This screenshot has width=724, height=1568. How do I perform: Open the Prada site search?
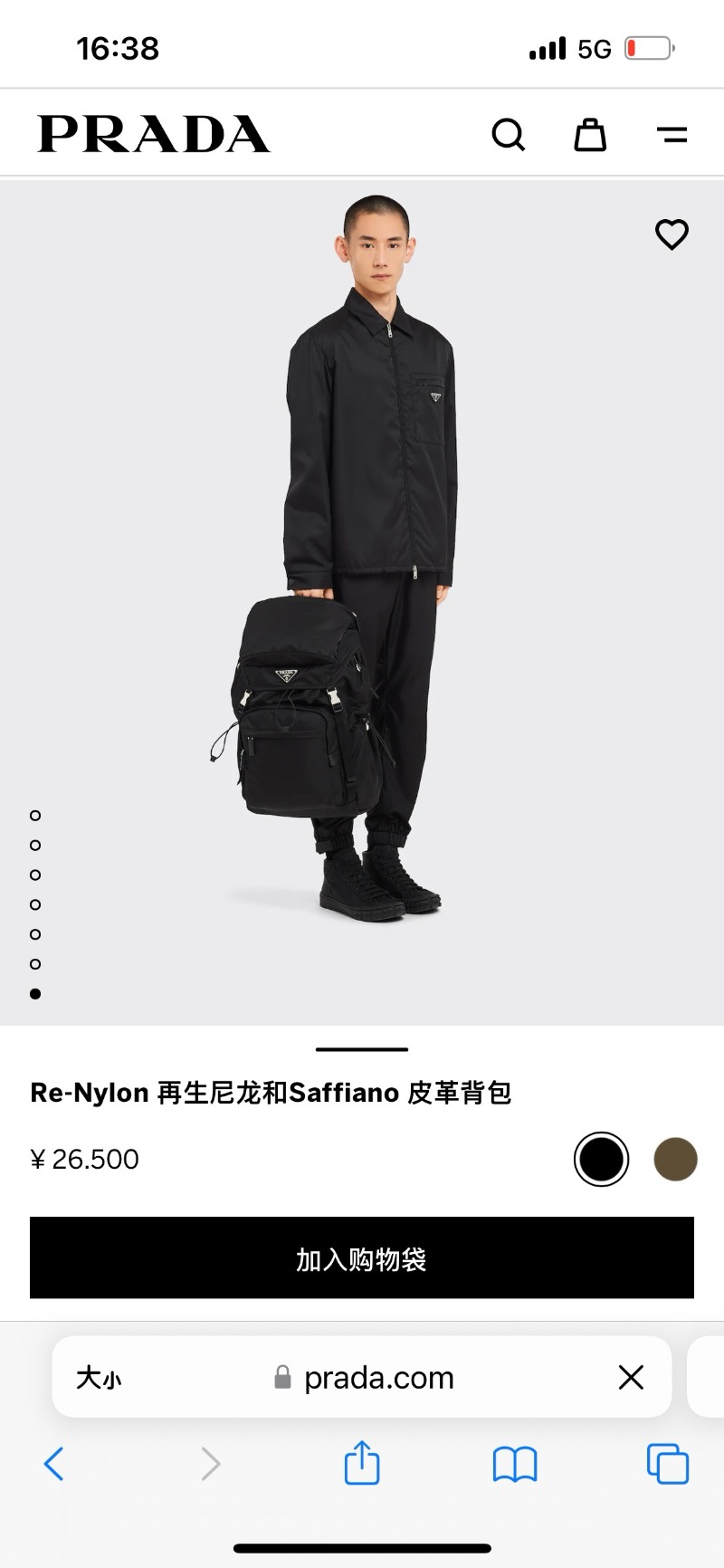pos(508,135)
